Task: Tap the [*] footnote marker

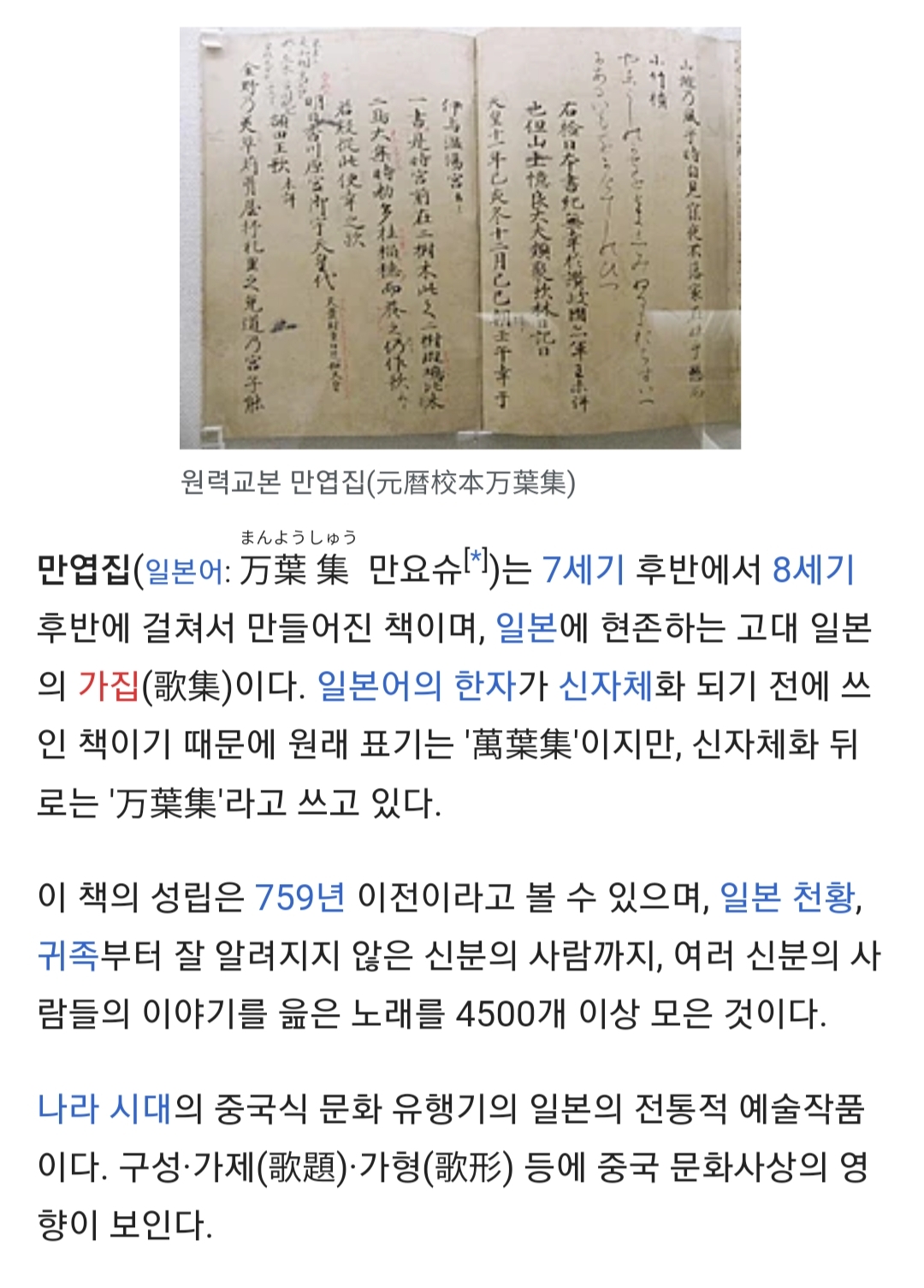Action: [476, 561]
